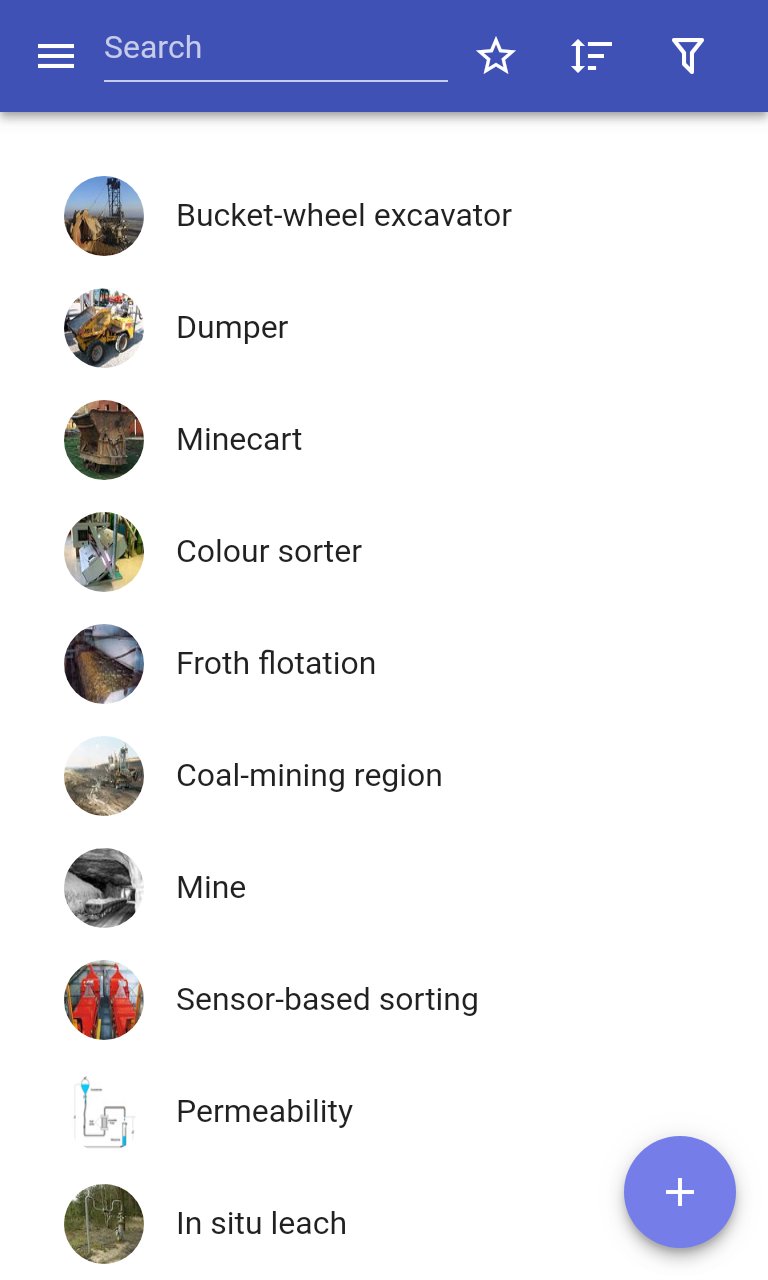768x1280 pixels.
Task: Open the Minecart entry
Action: [384, 440]
